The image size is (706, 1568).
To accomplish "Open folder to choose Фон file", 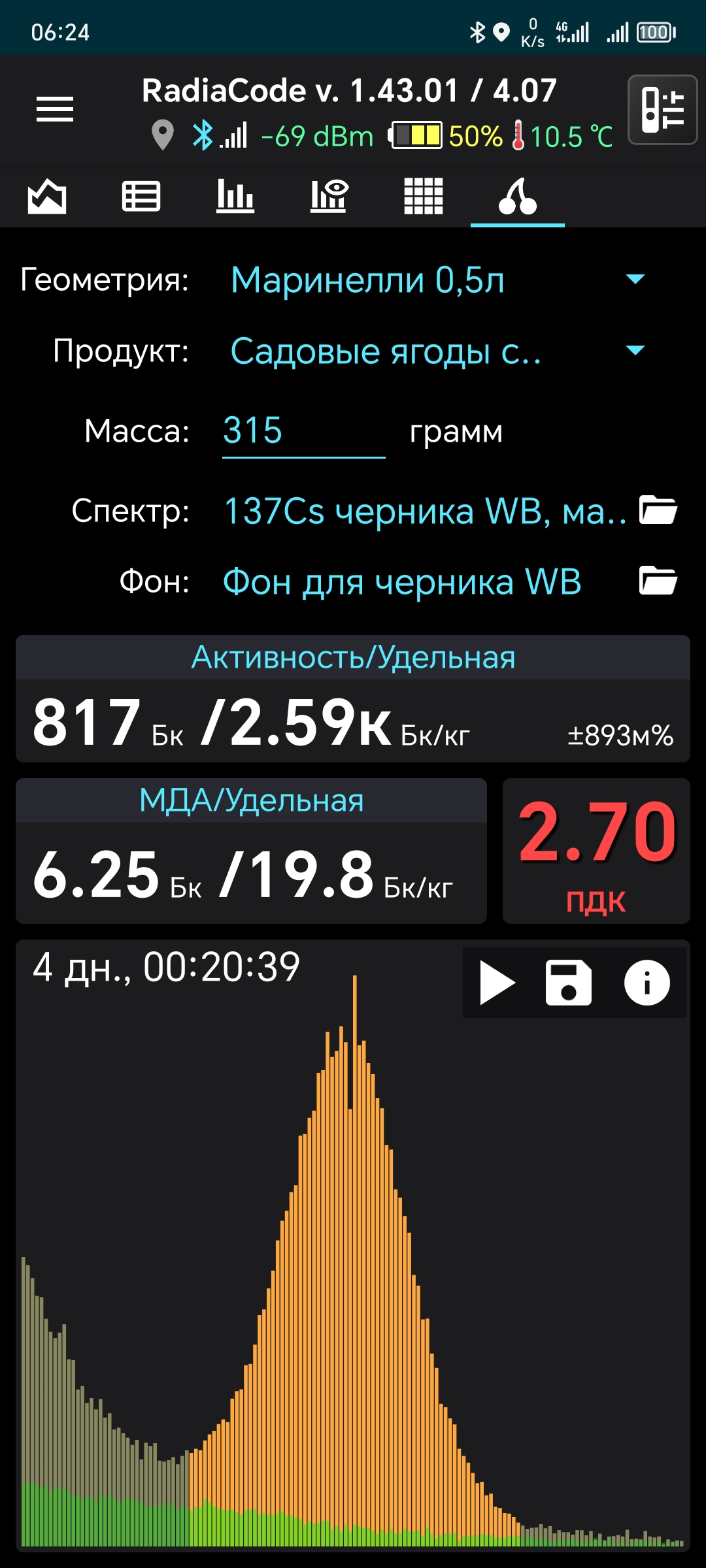I will 658,581.
